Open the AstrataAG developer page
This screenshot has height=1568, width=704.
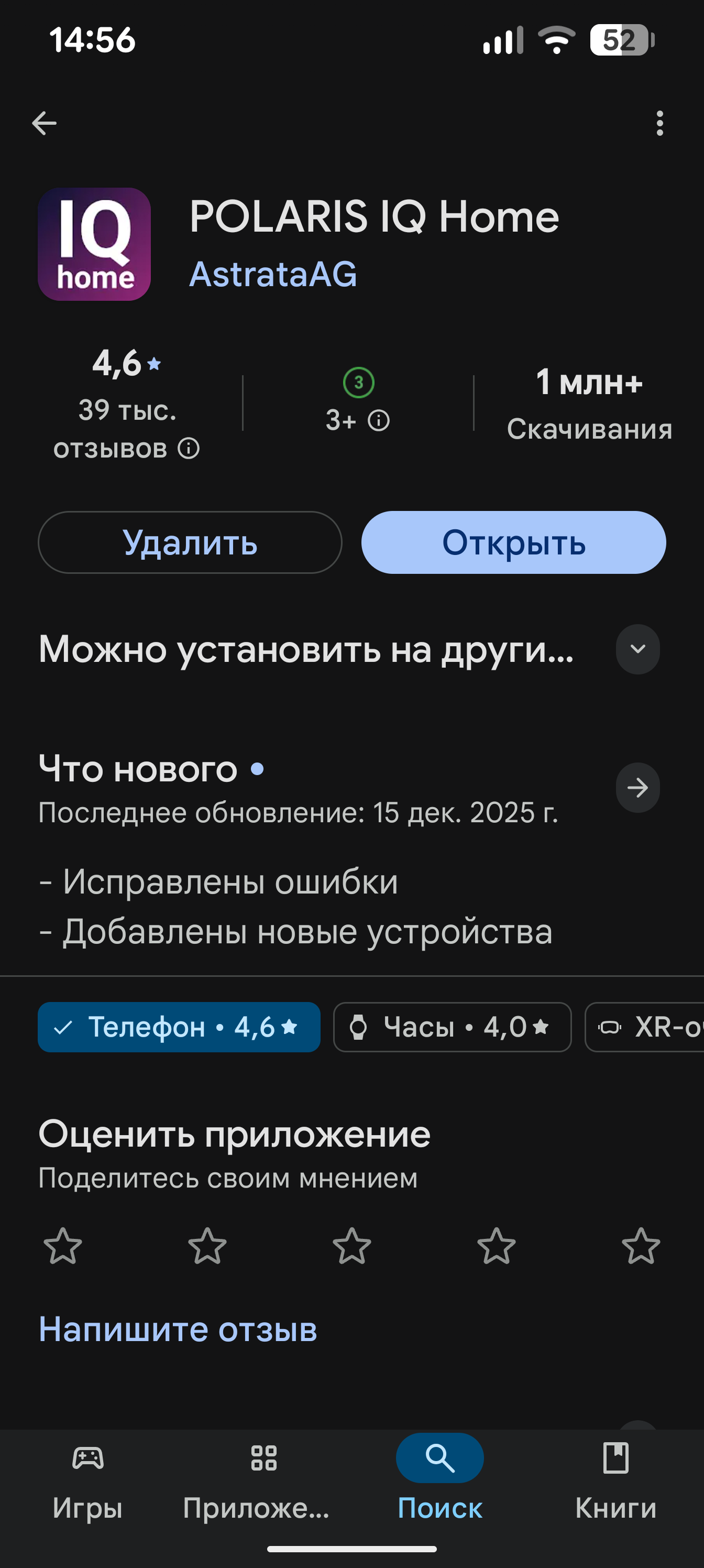pyautogui.click(x=272, y=274)
